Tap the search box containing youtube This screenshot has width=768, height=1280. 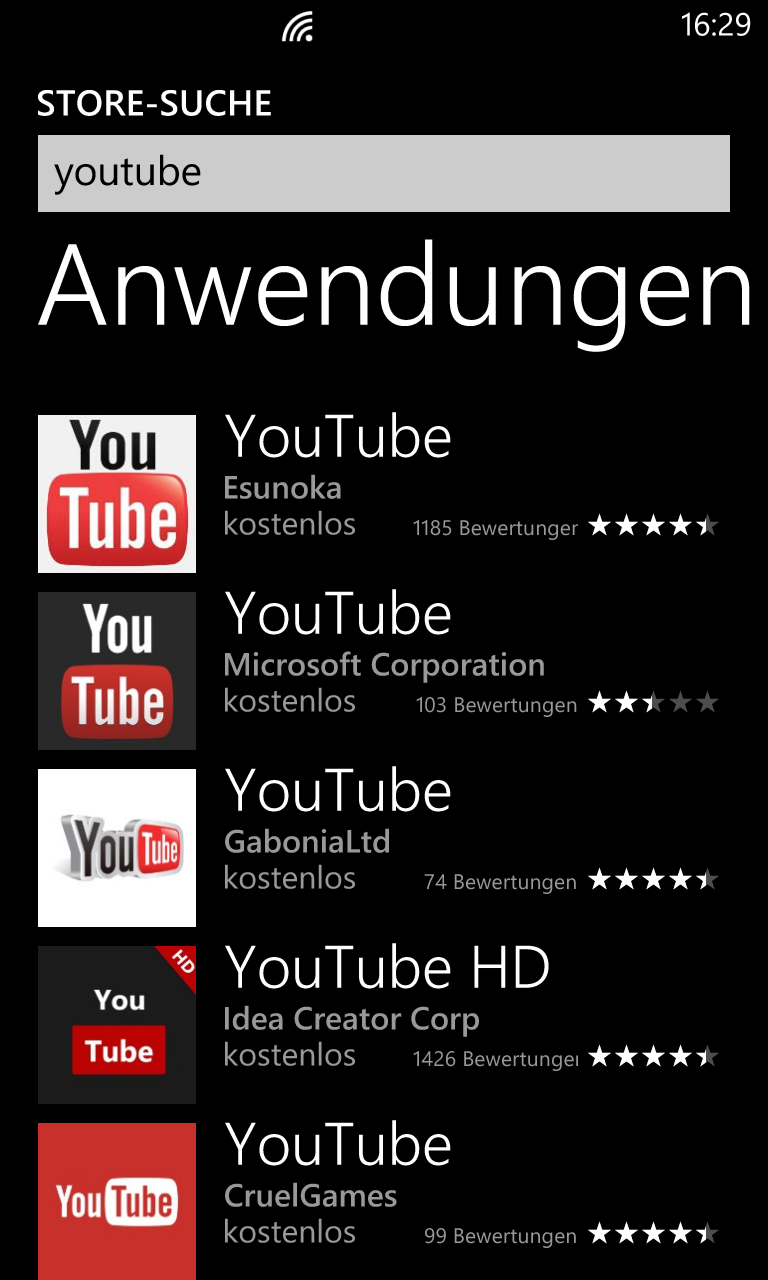point(384,173)
